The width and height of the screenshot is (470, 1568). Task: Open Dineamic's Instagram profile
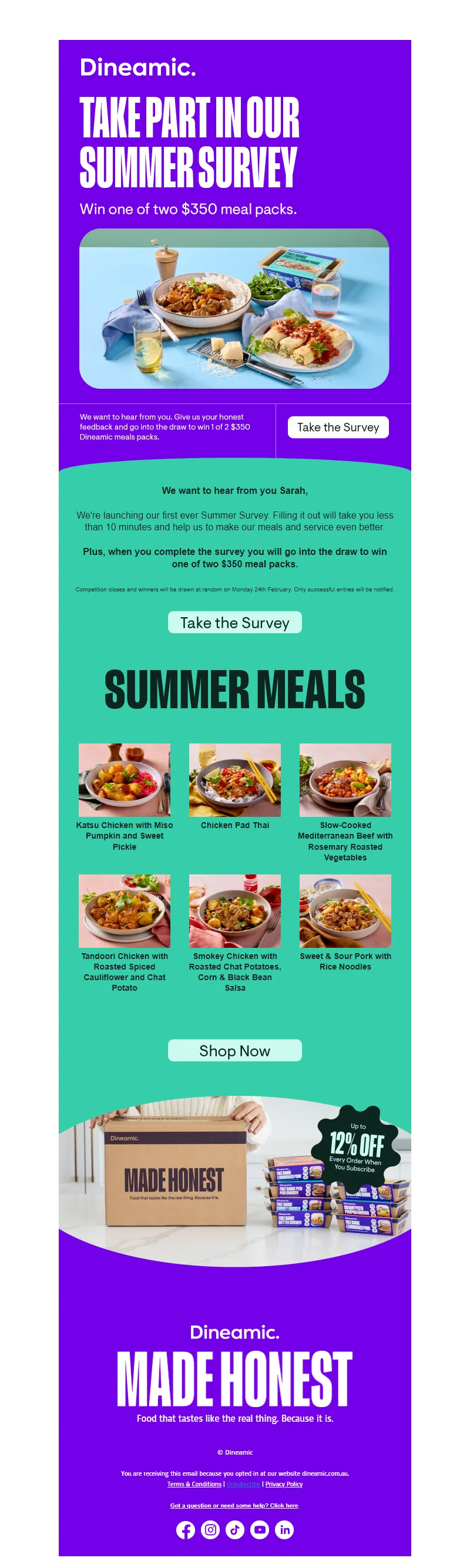coord(210,1530)
